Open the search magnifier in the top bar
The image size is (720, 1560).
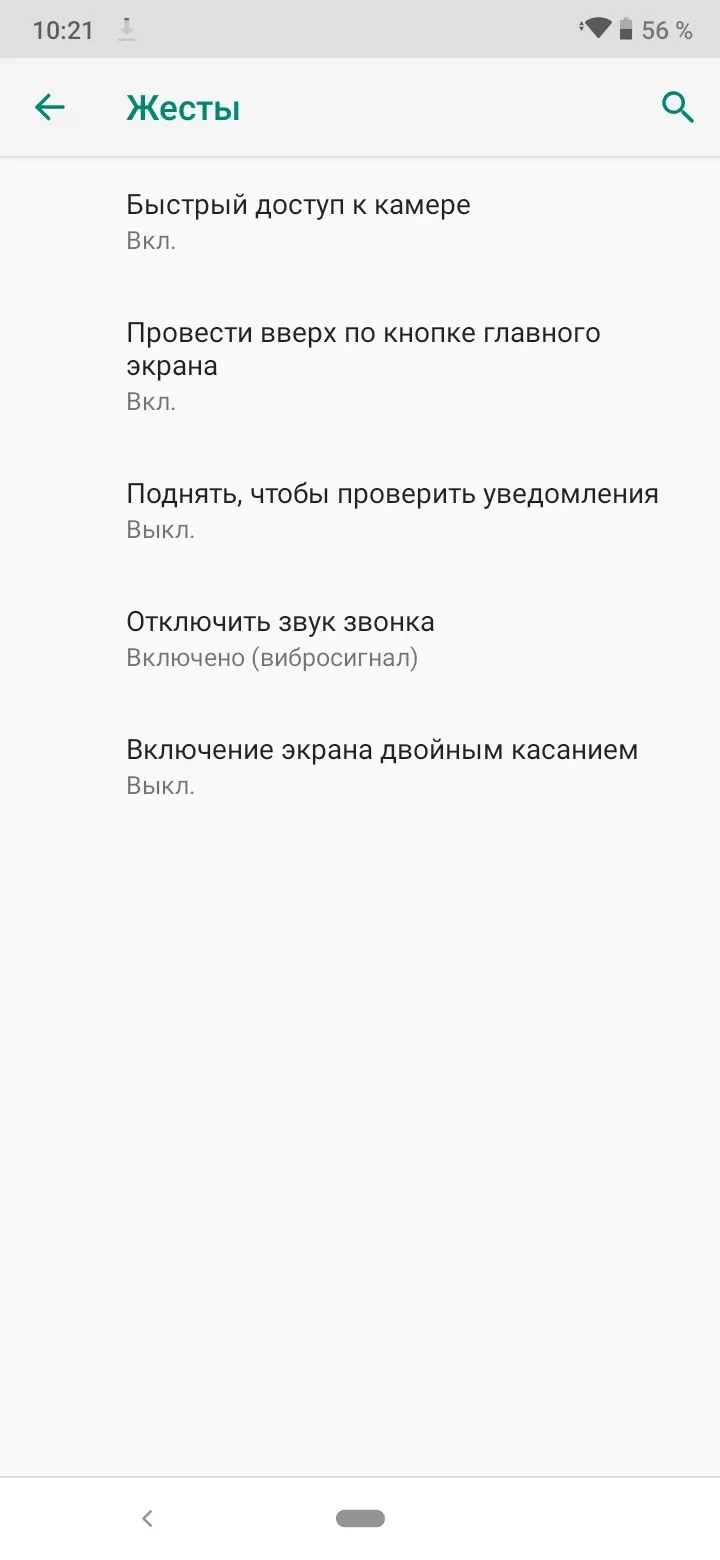tap(677, 107)
